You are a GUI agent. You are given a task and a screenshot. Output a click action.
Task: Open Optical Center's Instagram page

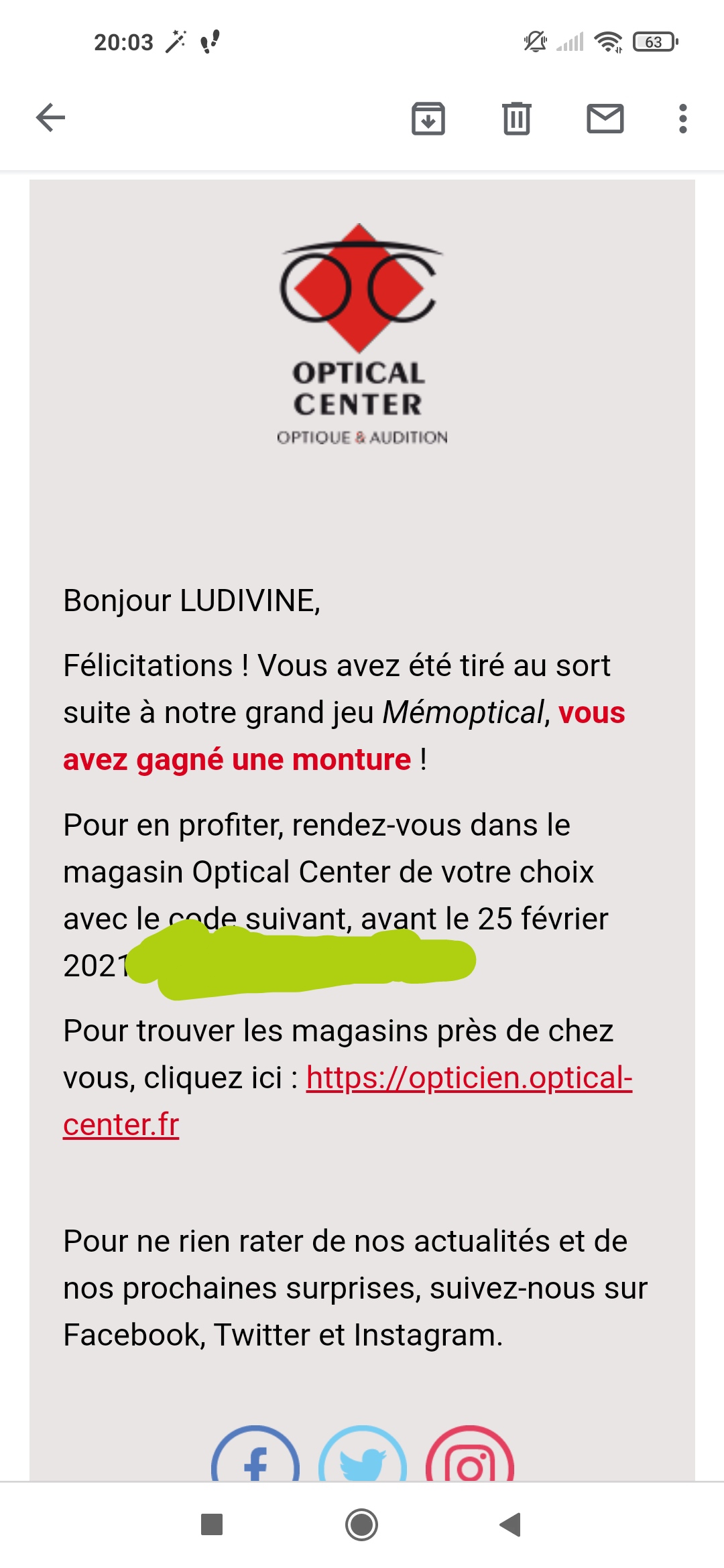point(470,1457)
